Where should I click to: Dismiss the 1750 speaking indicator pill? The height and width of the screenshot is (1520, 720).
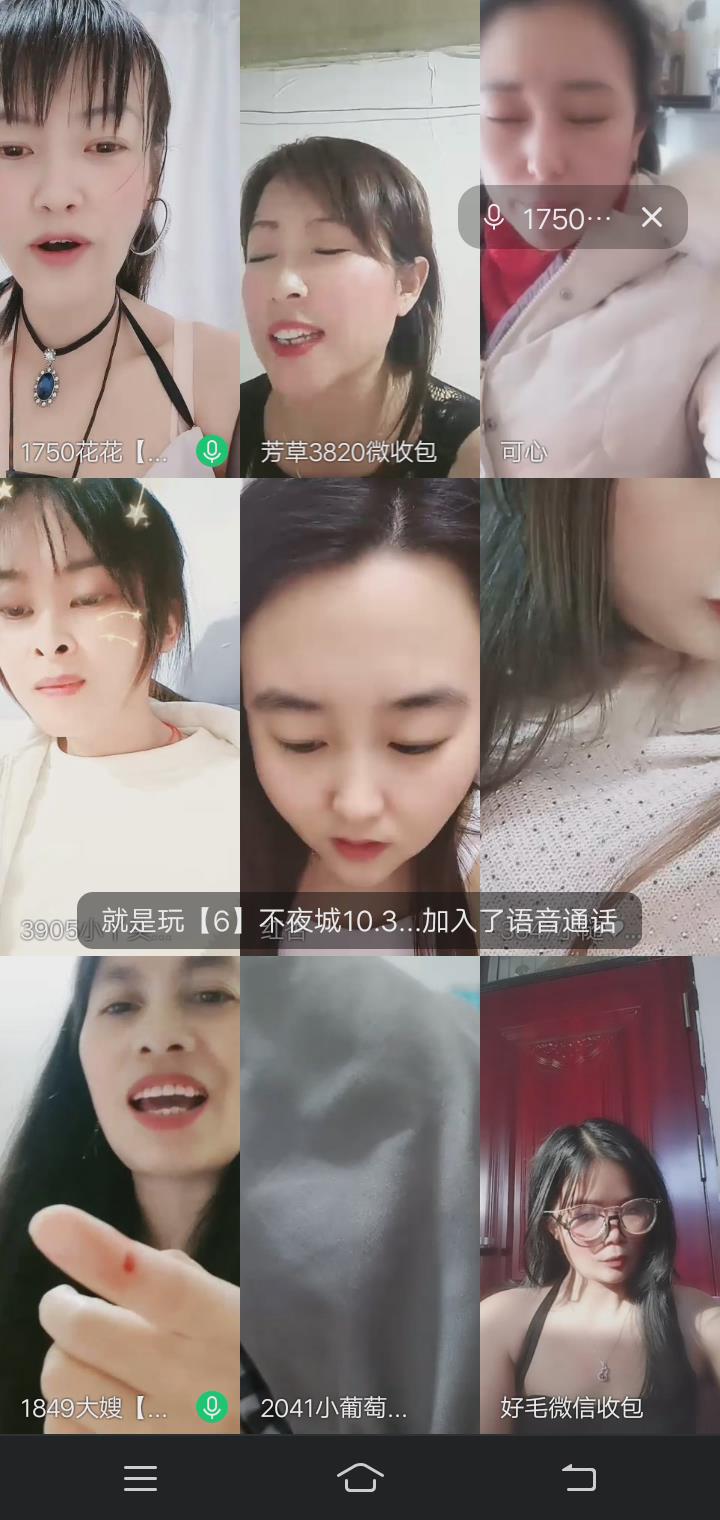point(652,217)
